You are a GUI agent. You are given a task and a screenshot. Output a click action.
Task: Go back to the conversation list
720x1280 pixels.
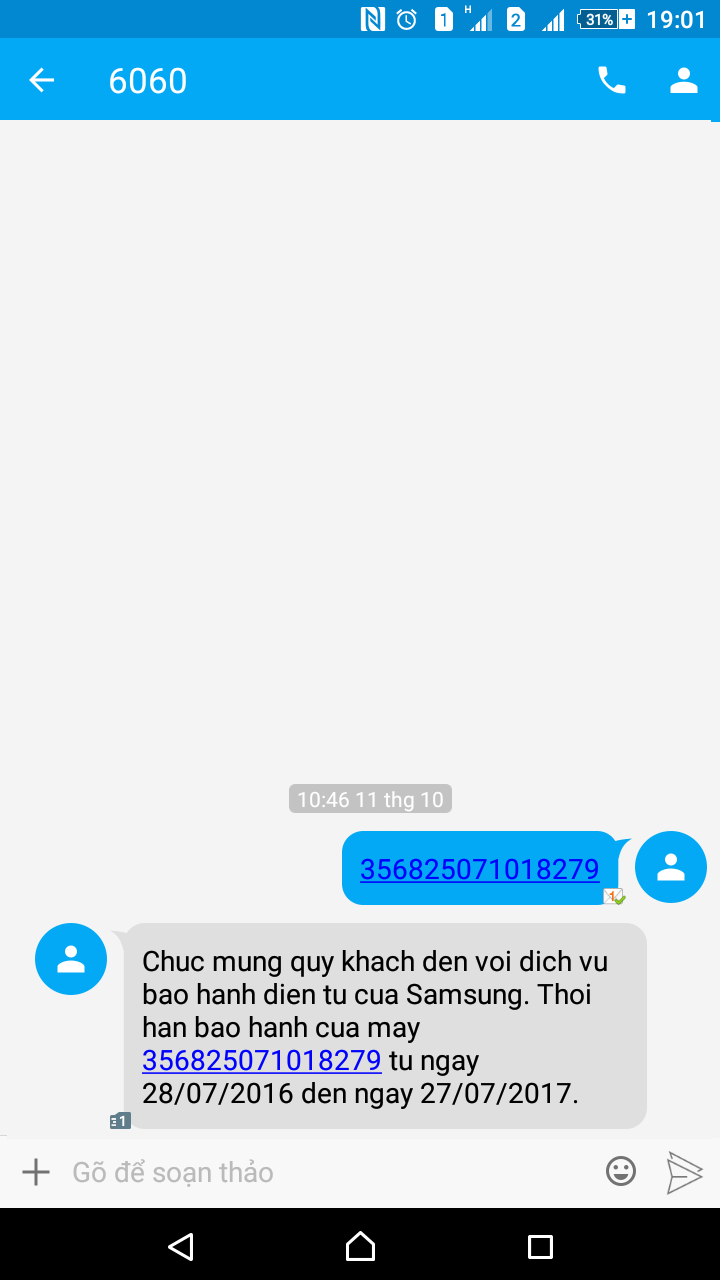[x=41, y=81]
